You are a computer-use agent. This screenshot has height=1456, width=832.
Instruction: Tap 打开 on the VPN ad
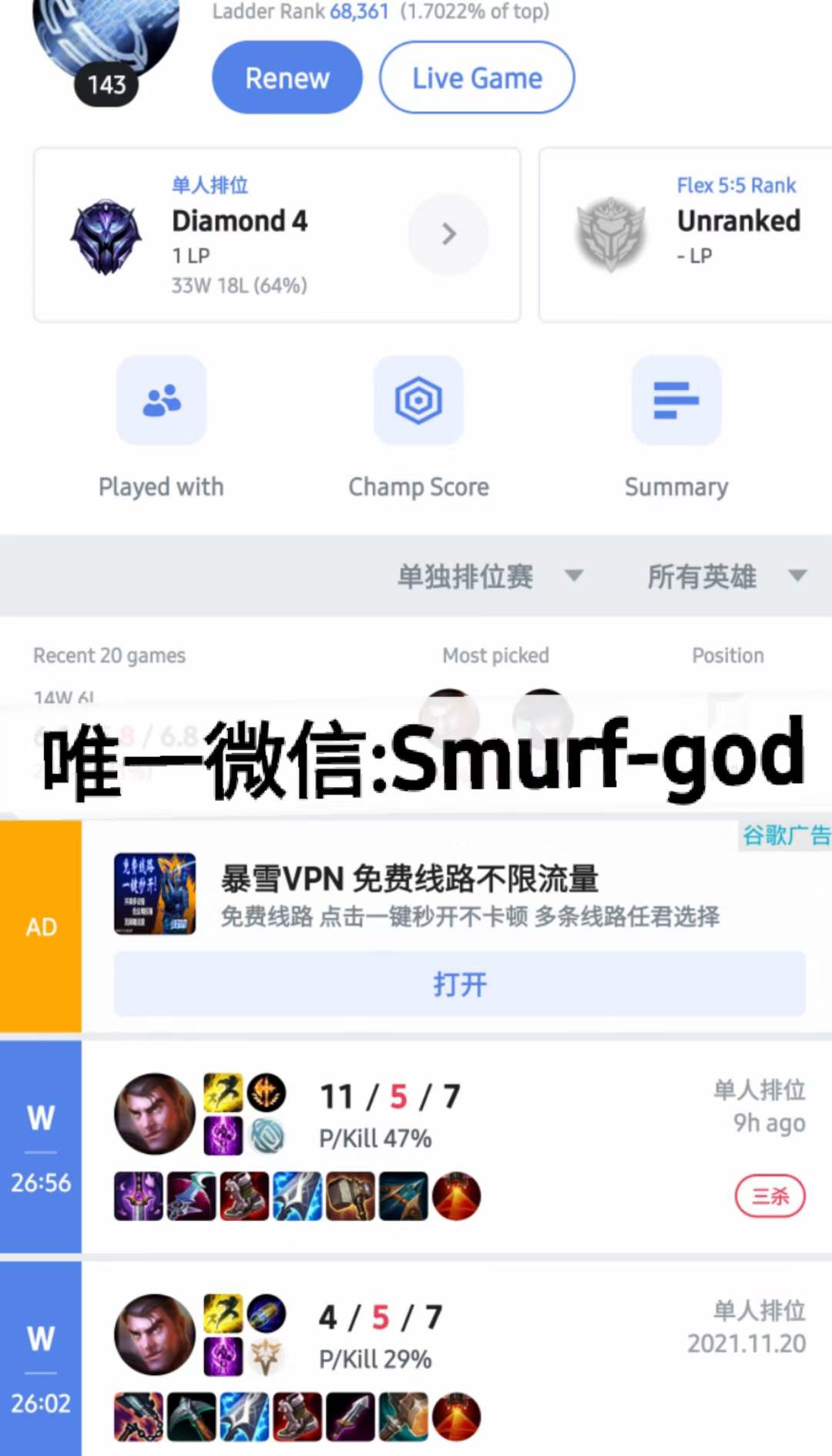459,984
